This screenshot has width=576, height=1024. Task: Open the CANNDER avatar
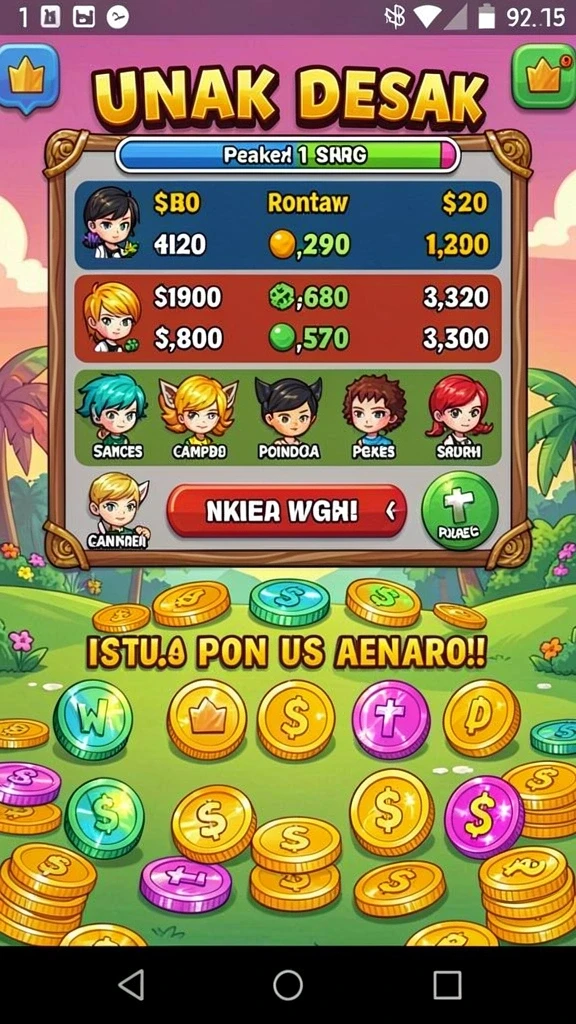point(118,511)
